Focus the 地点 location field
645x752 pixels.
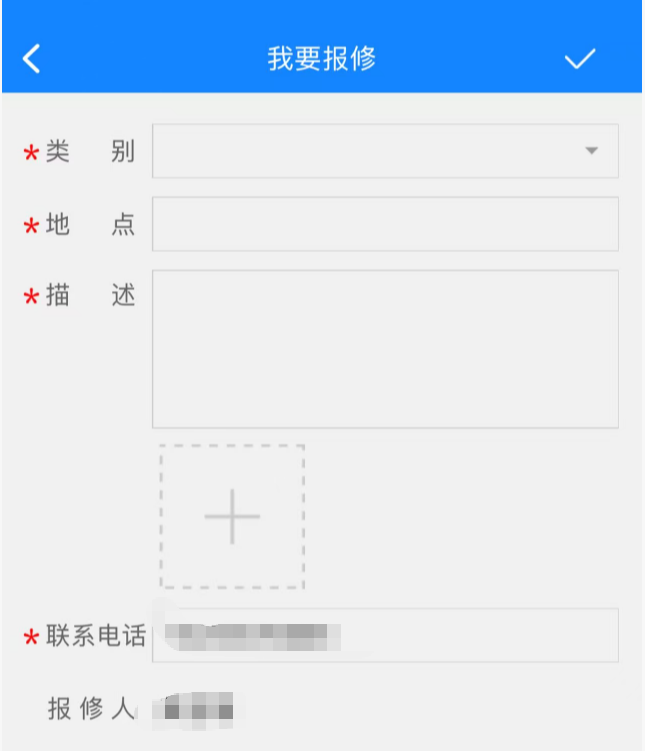pos(385,224)
